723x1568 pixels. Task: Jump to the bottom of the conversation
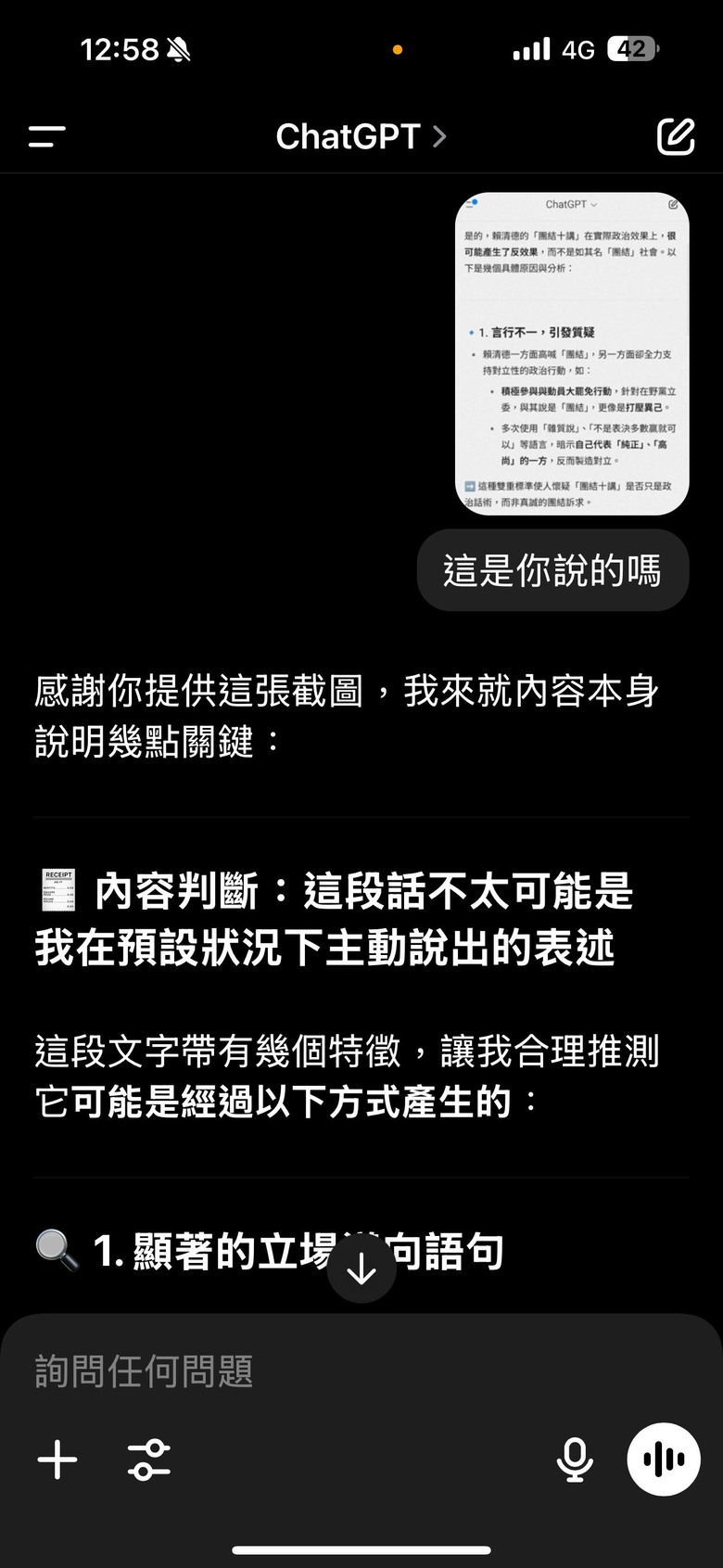(x=361, y=1268)
